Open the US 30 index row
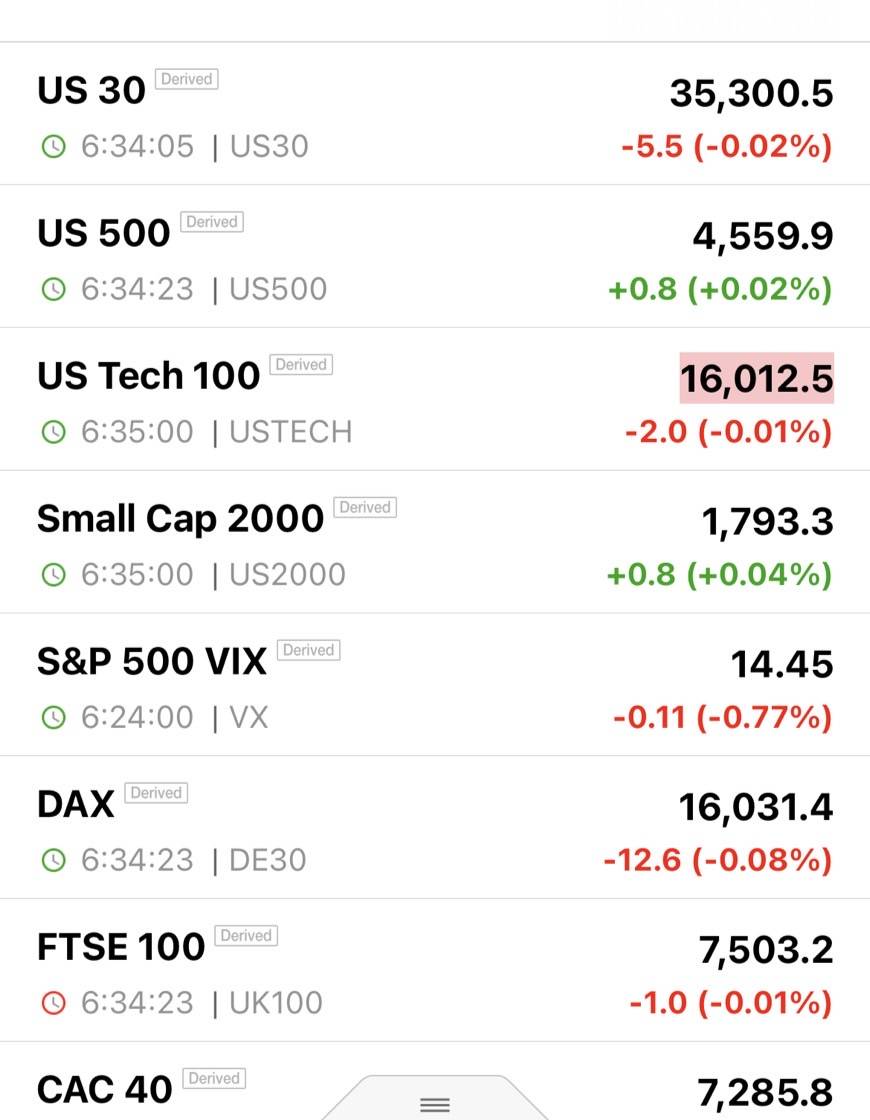The width and height of the screenshot is (870, 1120). coord(434,114)
